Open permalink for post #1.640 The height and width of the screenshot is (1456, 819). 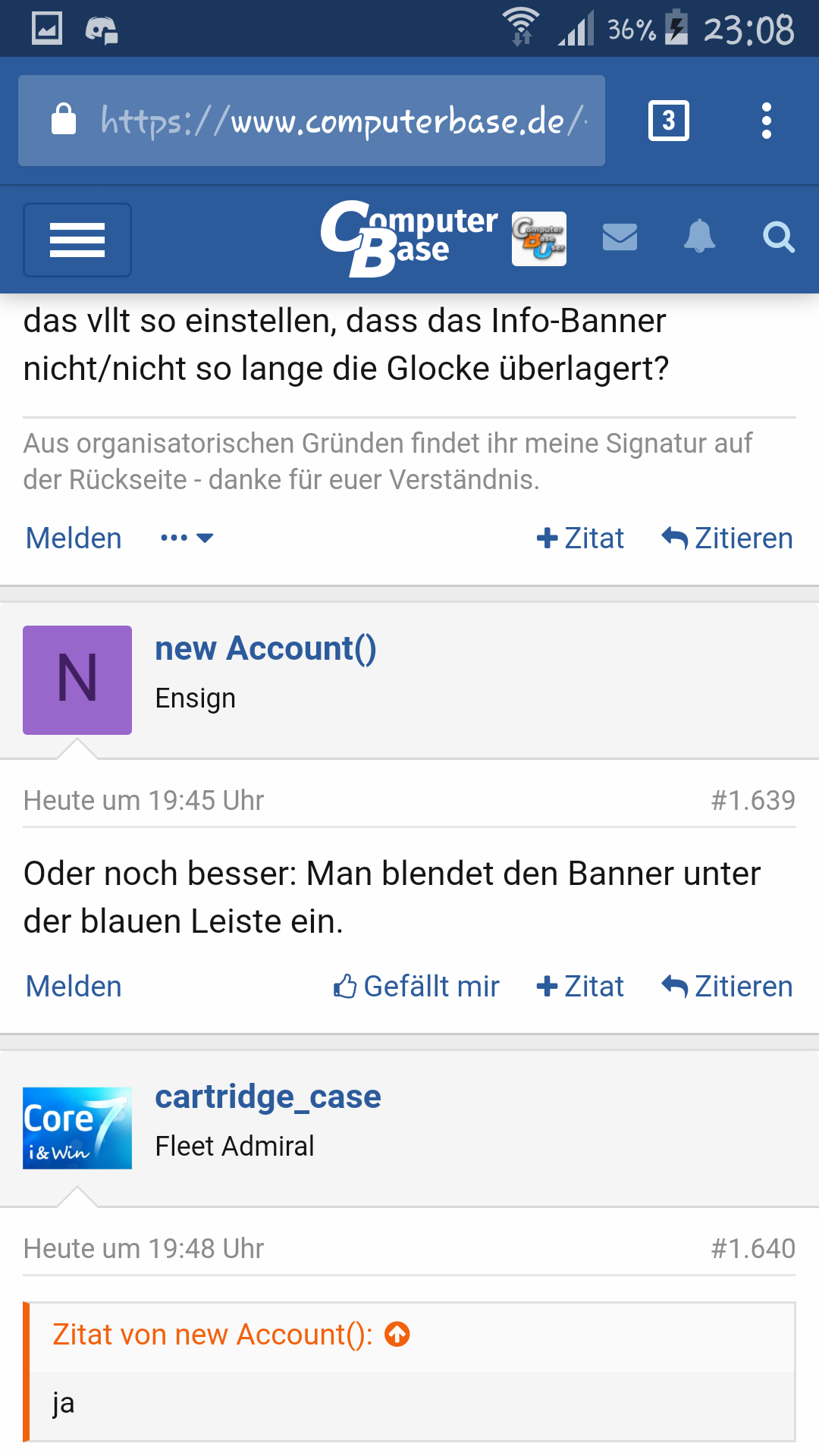[752, 1249]
